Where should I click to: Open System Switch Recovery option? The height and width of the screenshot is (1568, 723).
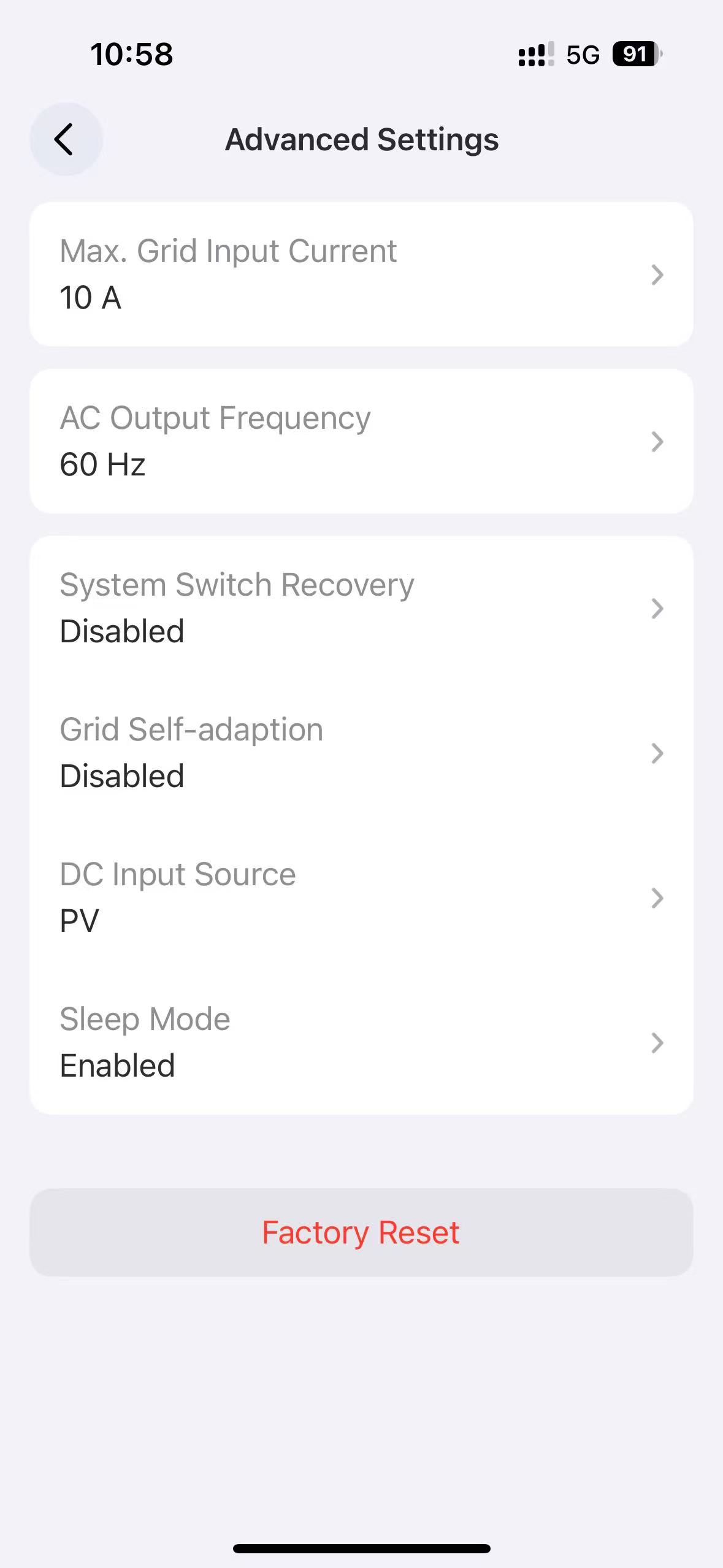pos(361,608)
